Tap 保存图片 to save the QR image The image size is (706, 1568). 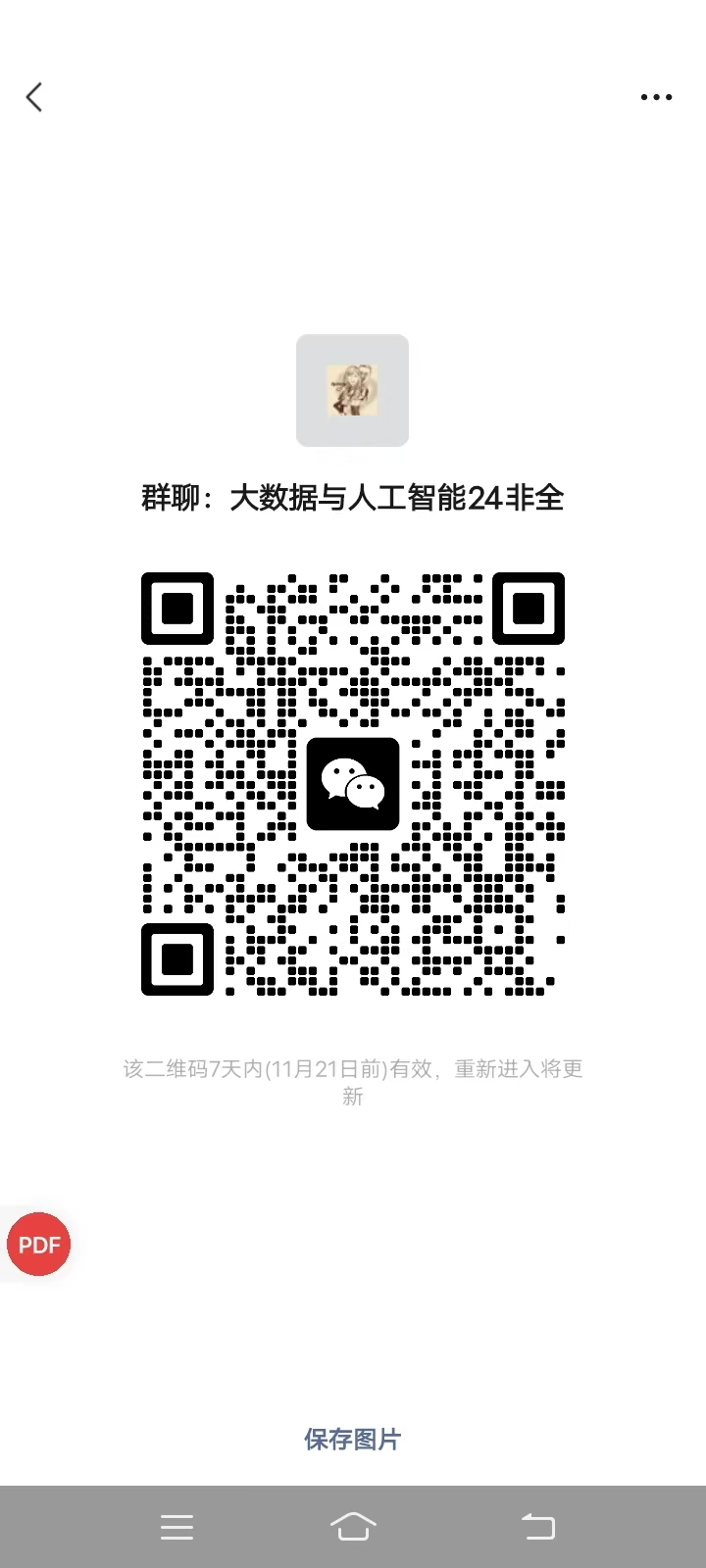coord(353,1439)
